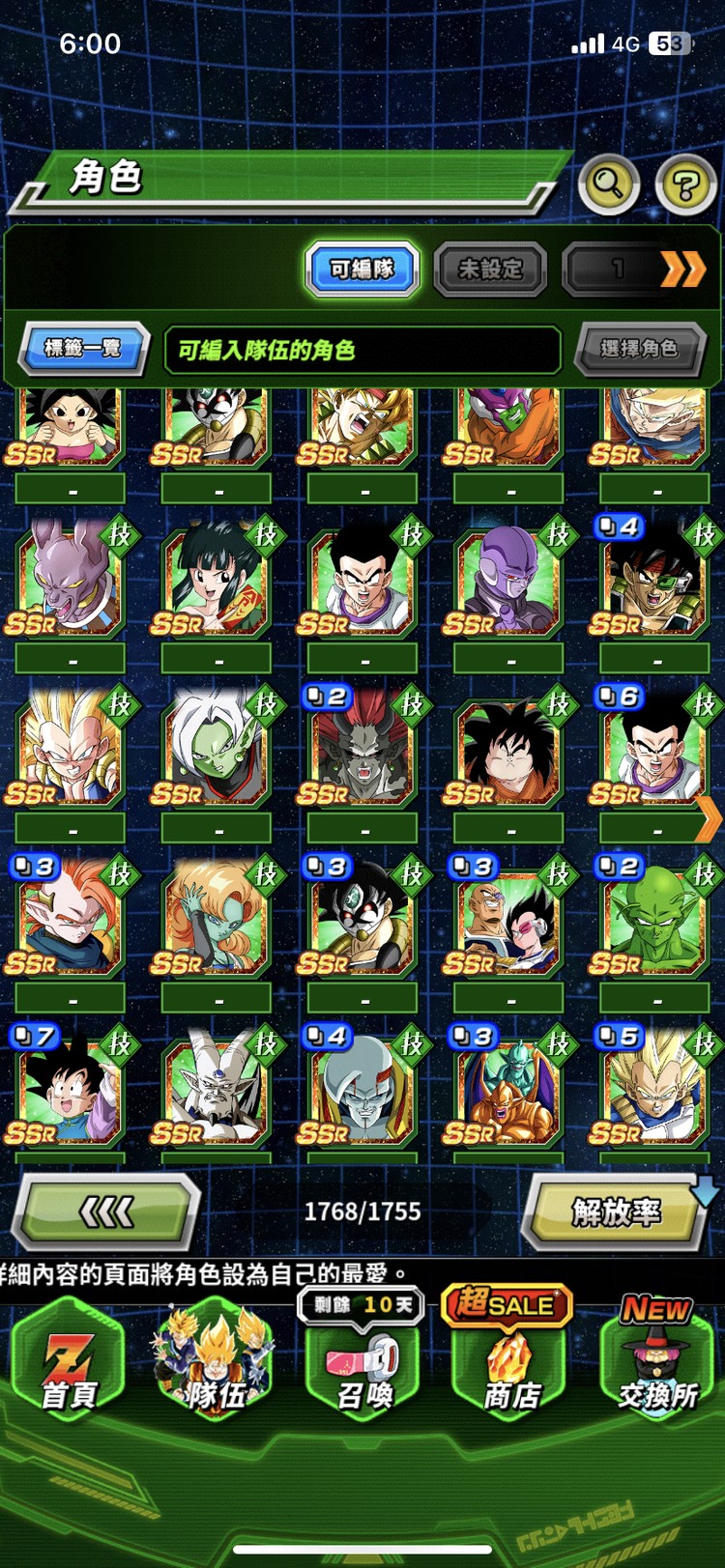This screenshot has width=725, height=1568.
Task: Go back with the green triple-arrow button
Action: click(106, 1211)
